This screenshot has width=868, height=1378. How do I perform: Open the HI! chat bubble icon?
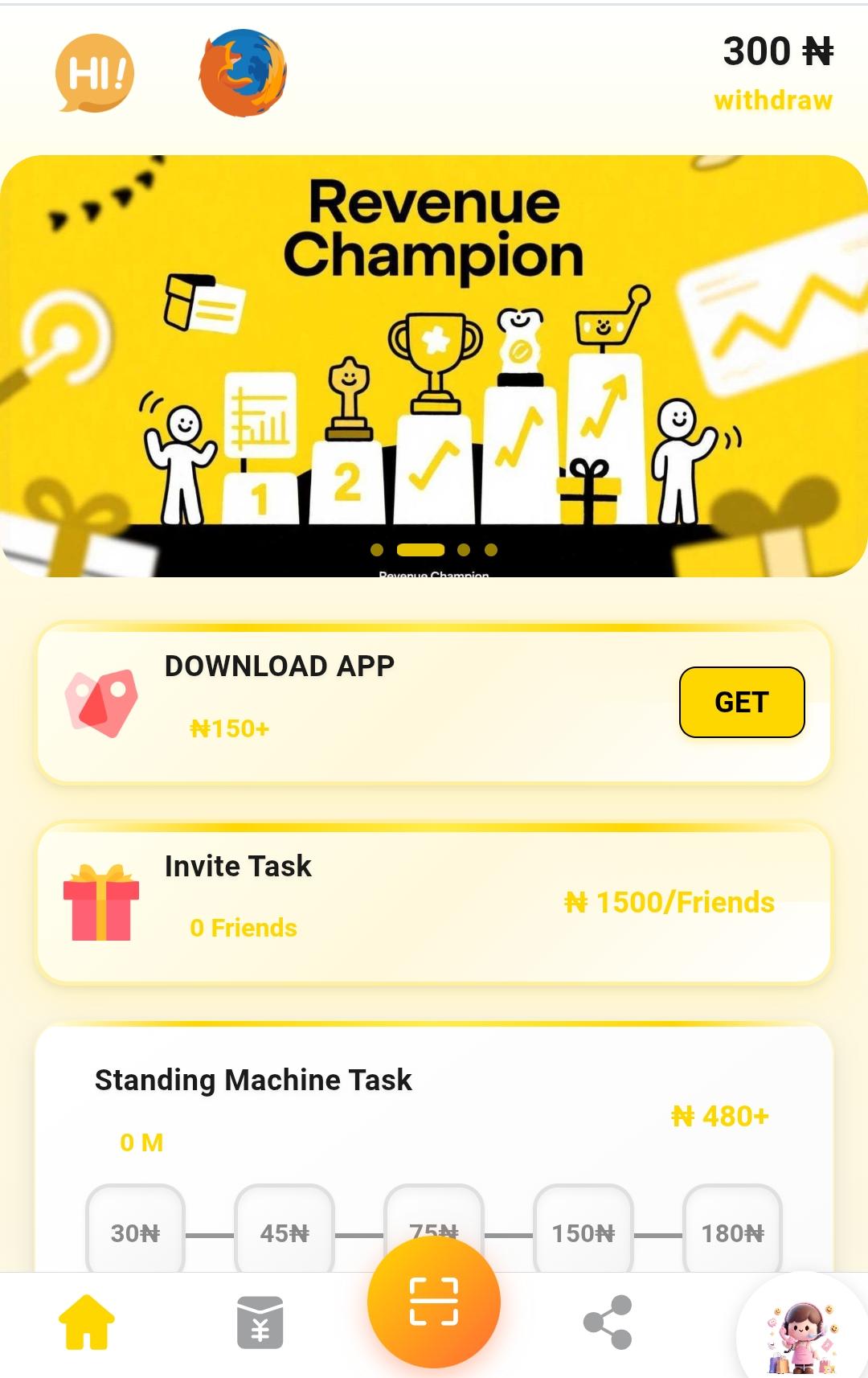(95, 73)
